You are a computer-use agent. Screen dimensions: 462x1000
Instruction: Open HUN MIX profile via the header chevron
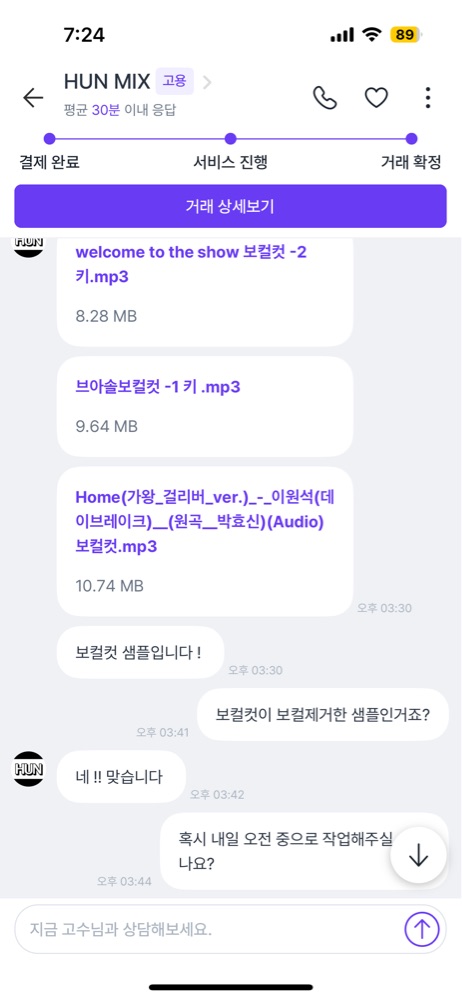coord(207,82)
